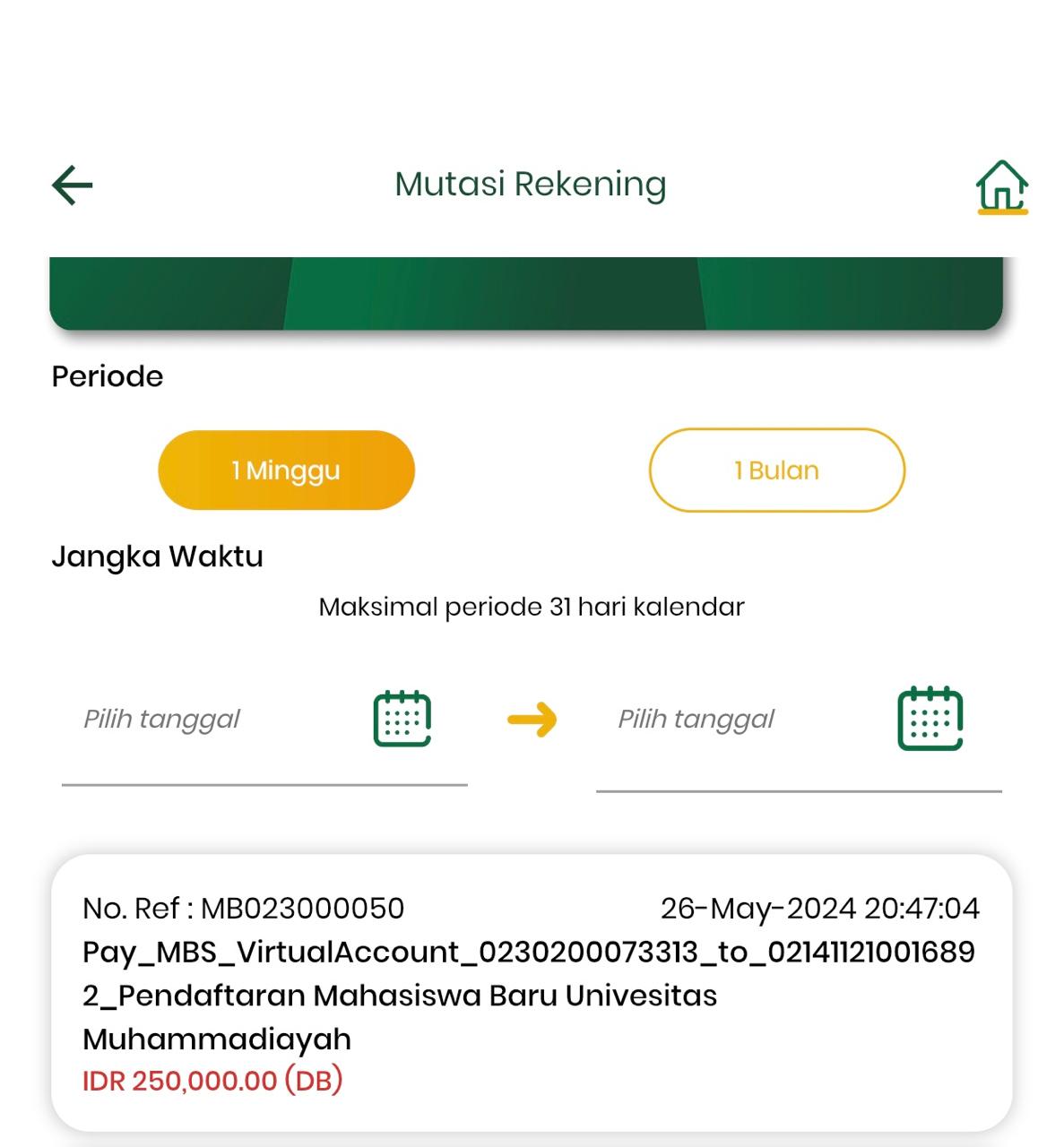Tap the end date Pilih tanggal field
The height and width of the screenshot is (1147, 1064).
pyautogui.click(x=735, y=720)
